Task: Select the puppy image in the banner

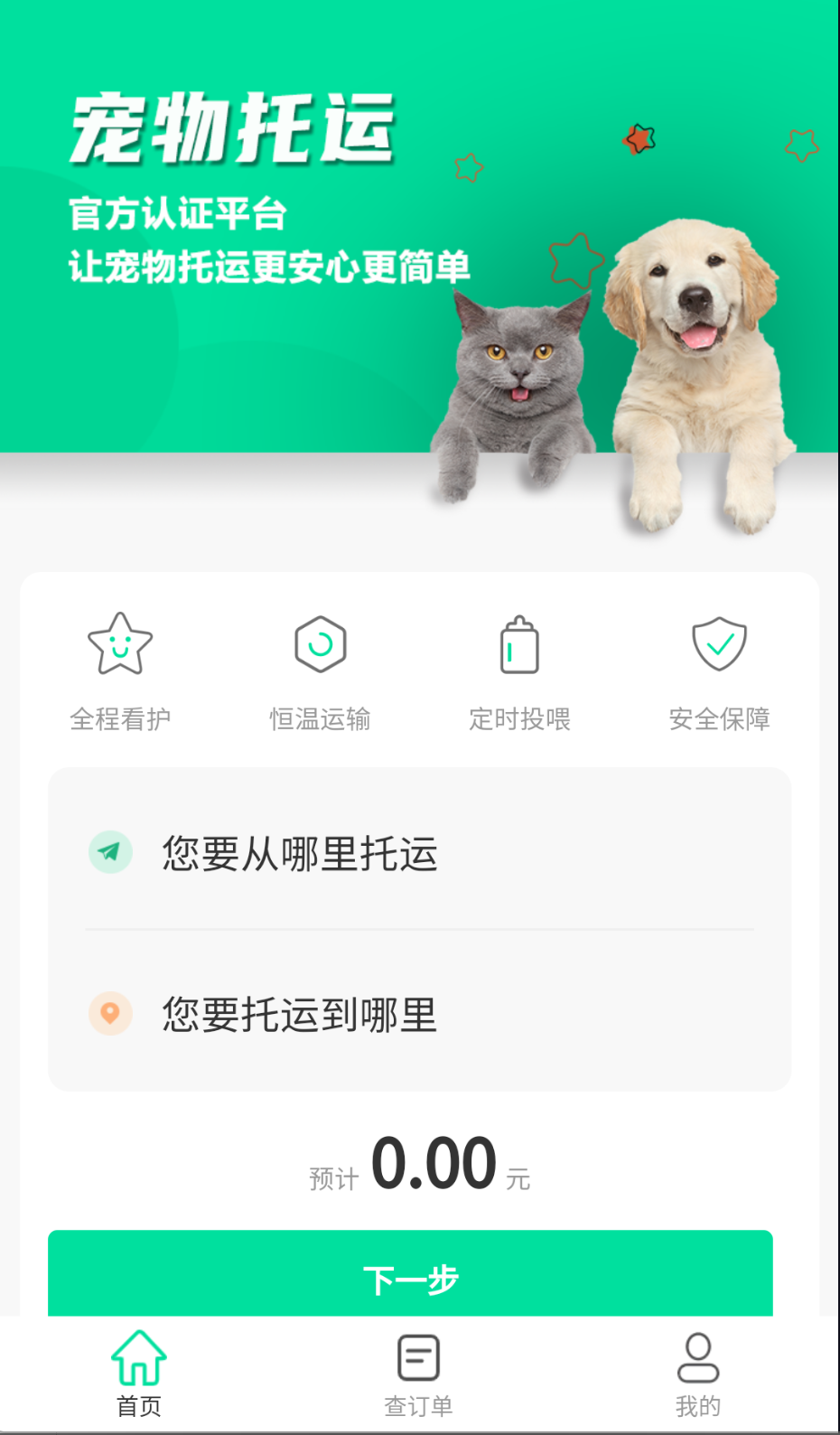Action: pyautogui.click(x=695, y=361)
